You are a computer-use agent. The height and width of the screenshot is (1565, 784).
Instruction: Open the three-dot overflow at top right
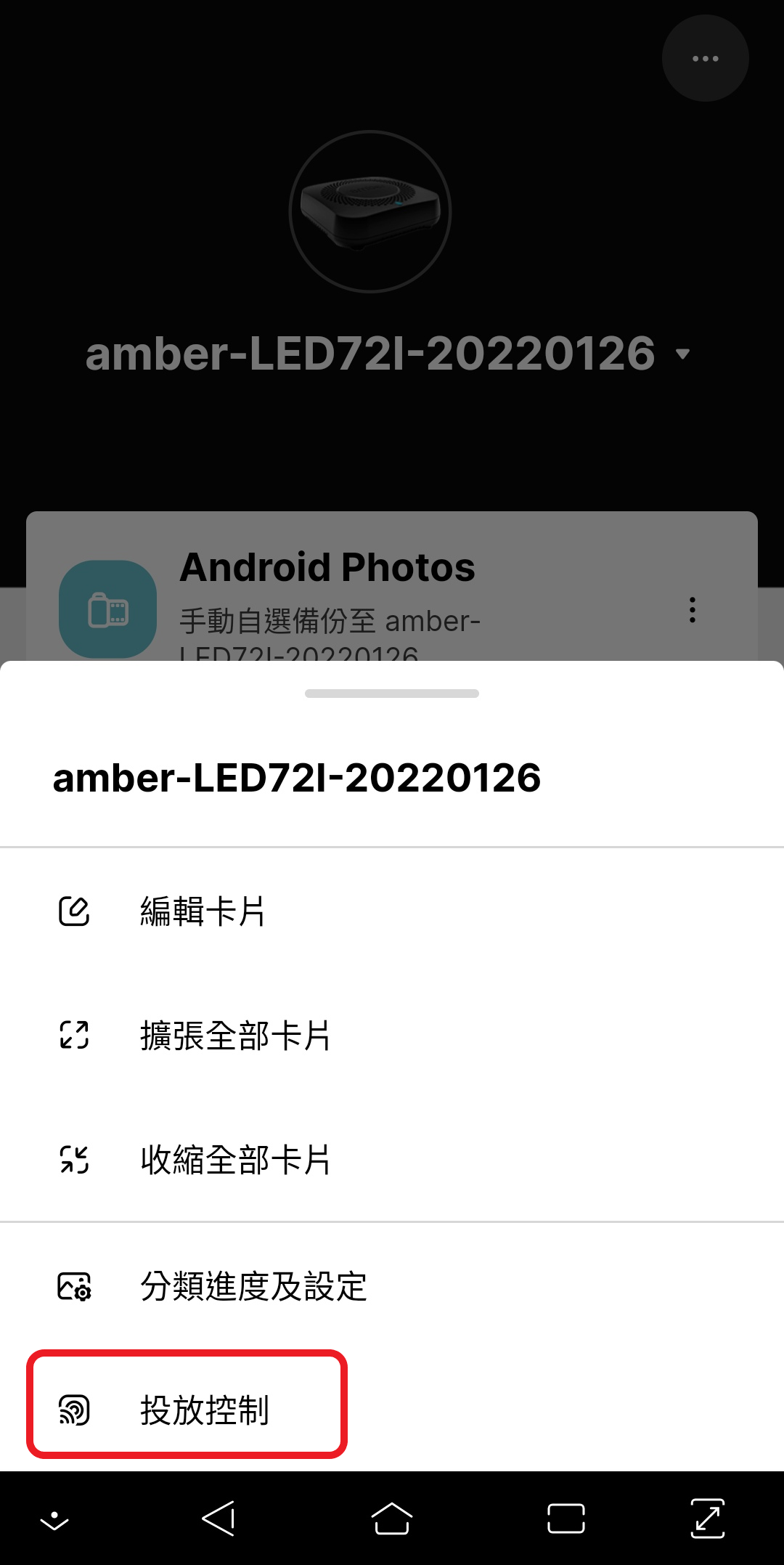[x=705, y=58]
